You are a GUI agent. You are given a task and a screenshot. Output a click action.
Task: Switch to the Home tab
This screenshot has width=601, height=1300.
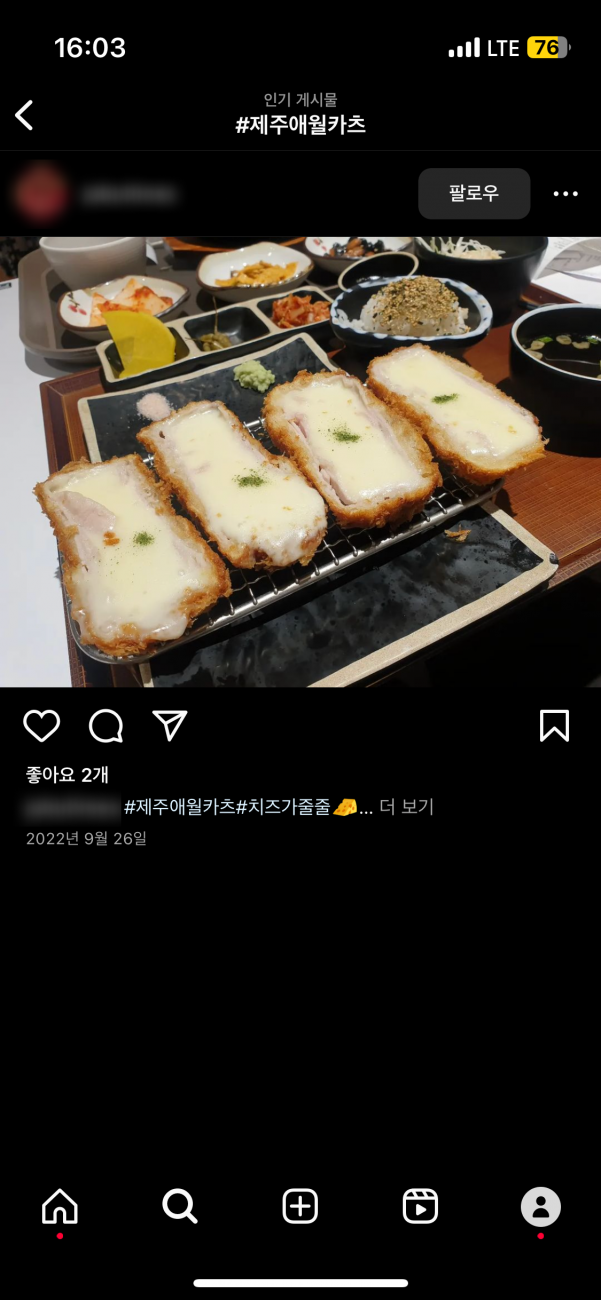tap(60, 1206)
